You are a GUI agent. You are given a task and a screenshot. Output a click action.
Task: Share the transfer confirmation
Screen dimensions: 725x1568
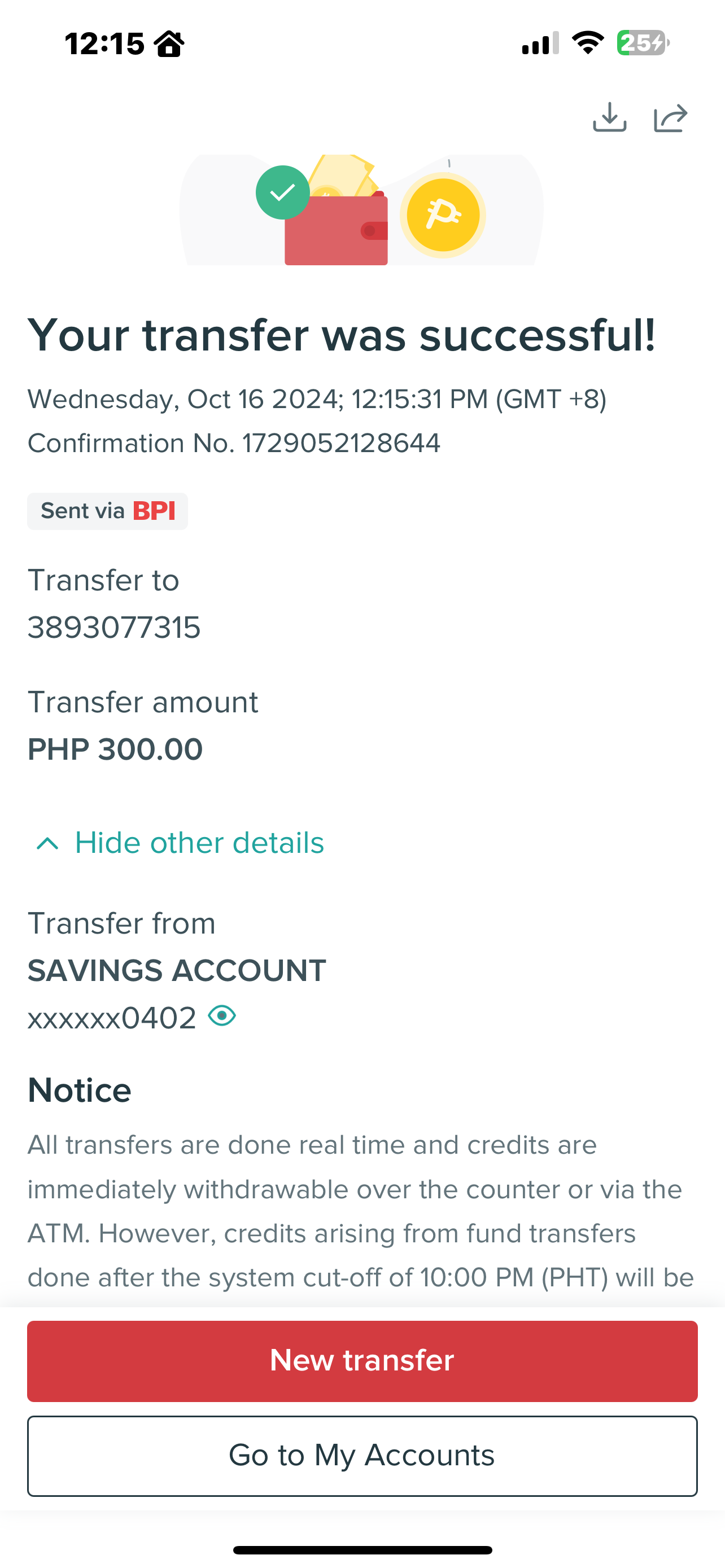[x=670, y=117]
